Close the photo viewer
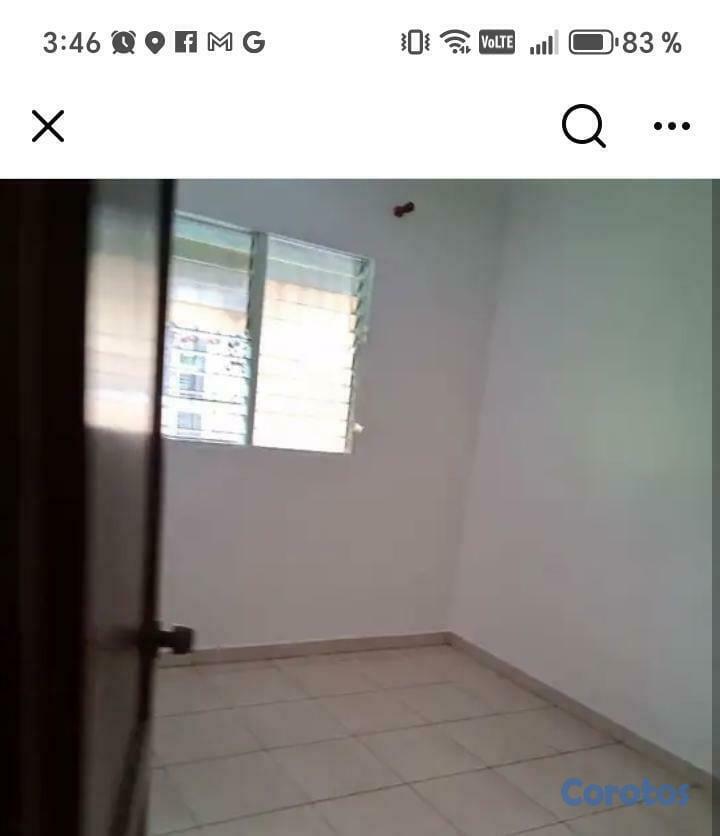 (48, 126)
